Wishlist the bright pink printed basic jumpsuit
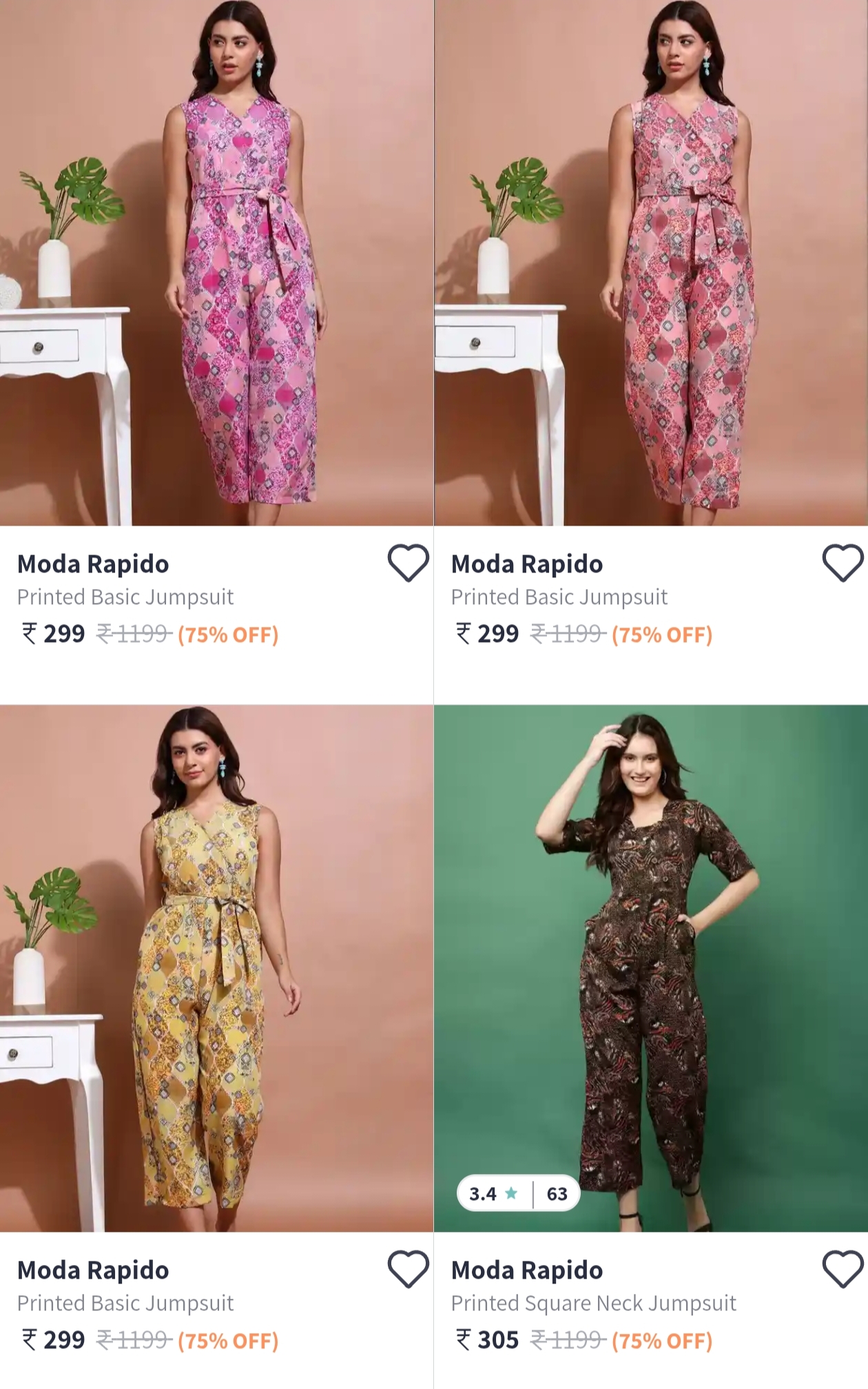 point(408,563)
